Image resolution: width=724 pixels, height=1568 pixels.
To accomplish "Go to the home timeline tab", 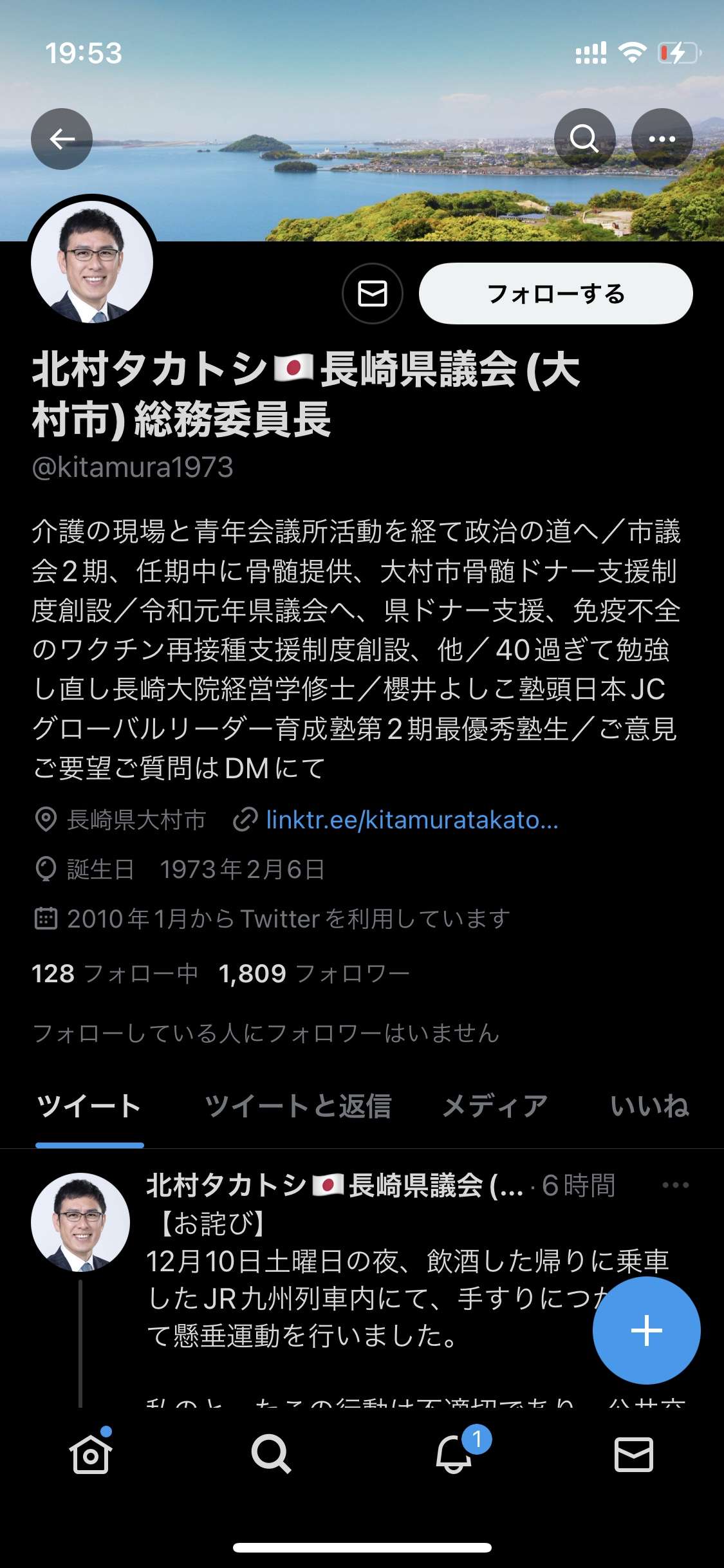I will (91, 1454).
